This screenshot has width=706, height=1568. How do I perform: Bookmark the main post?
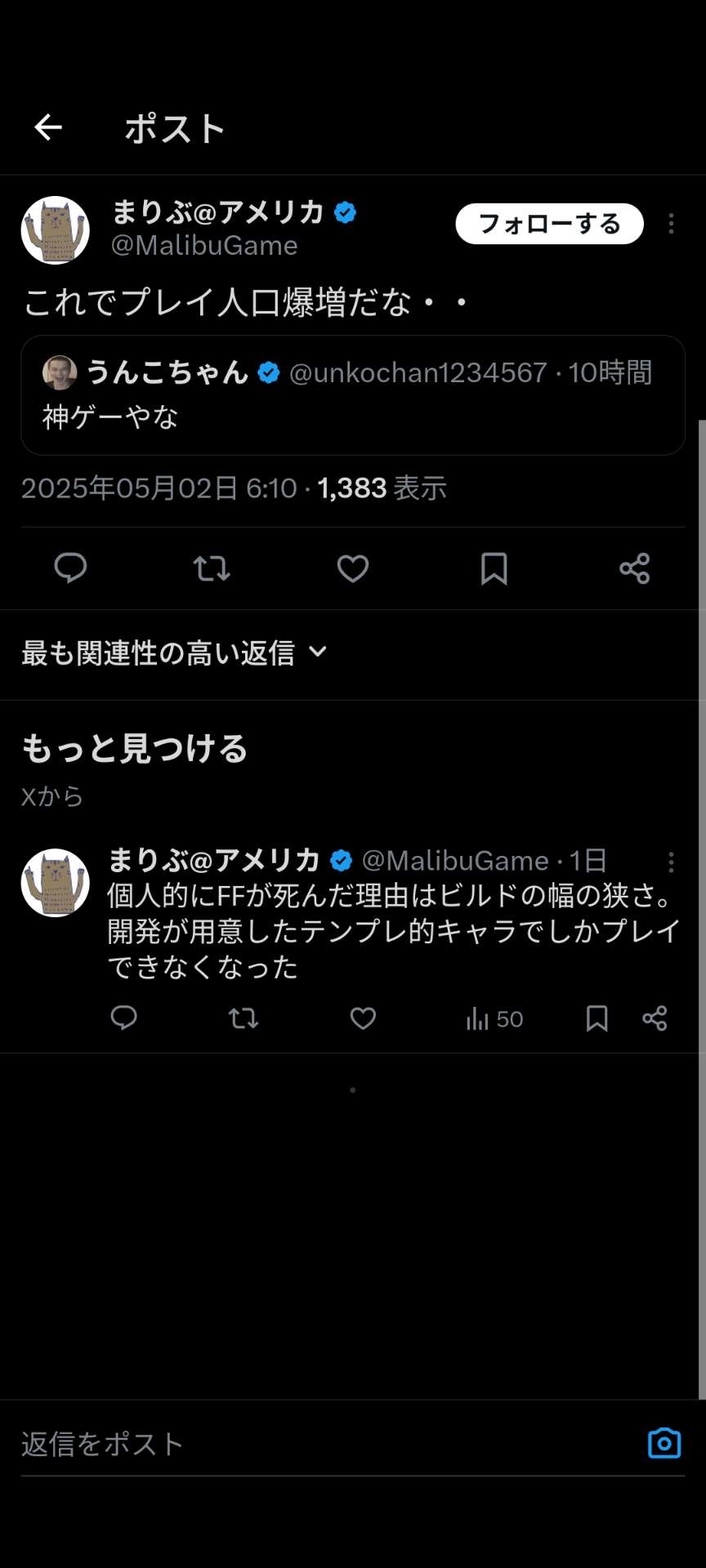point(494,568)
